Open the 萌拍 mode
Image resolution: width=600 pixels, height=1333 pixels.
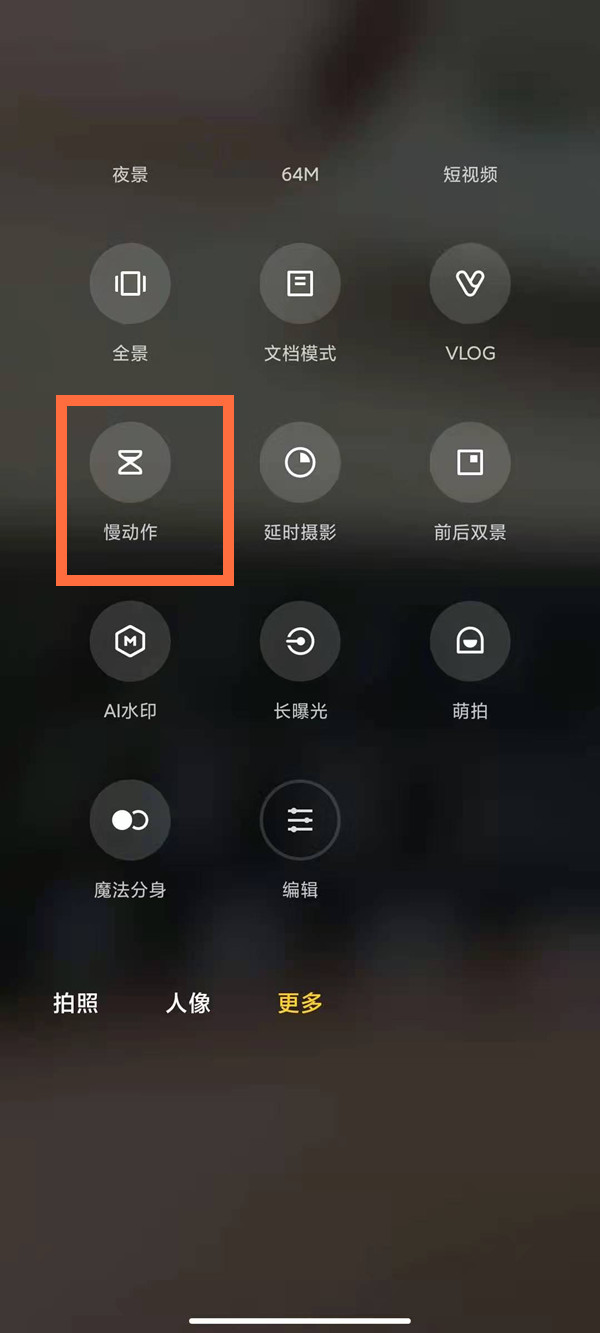(470, 642)
